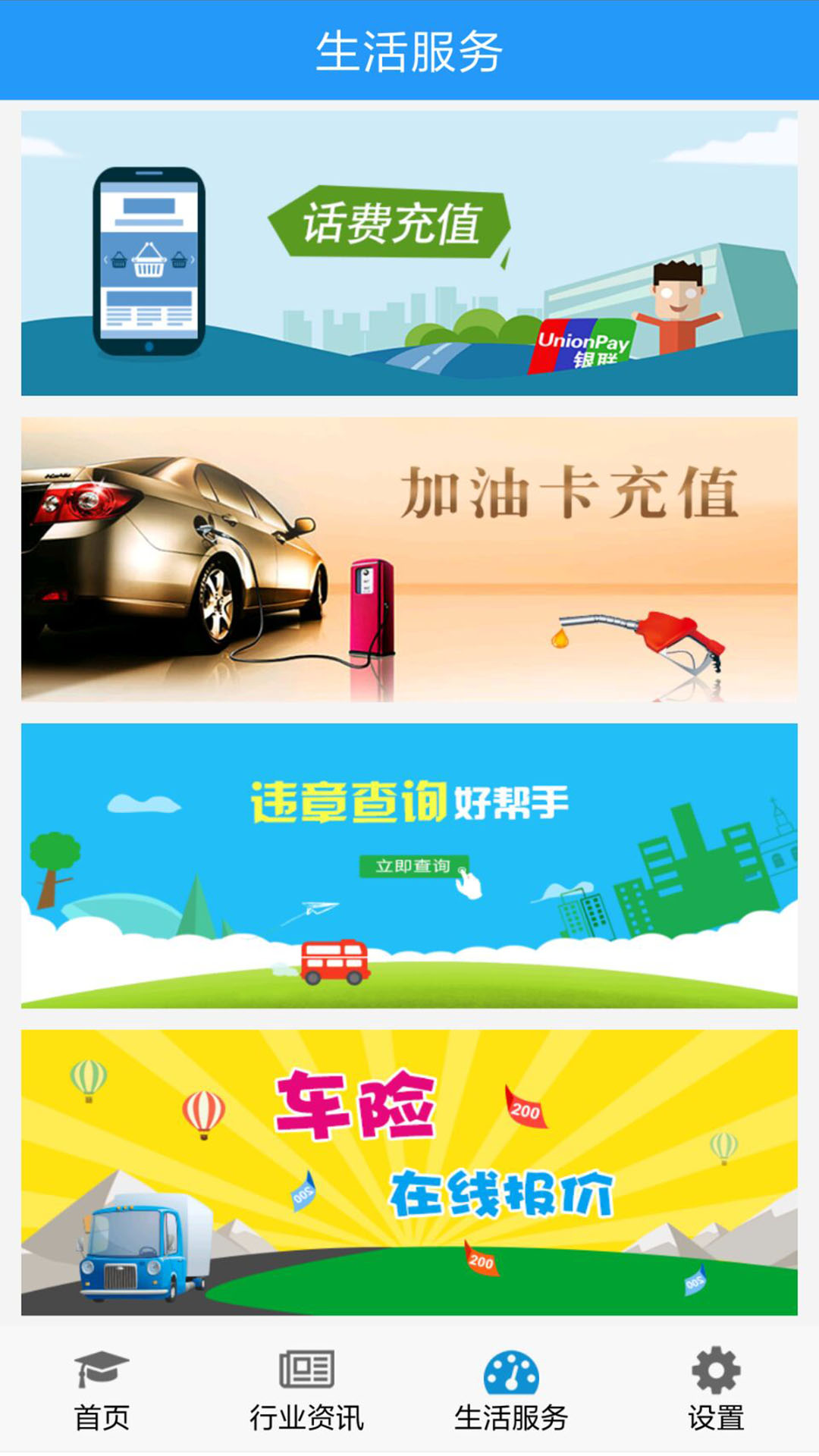Open the 加油卡充值 fuel card banner
This screenshot has width=819, height=1456.
[409, 560]
